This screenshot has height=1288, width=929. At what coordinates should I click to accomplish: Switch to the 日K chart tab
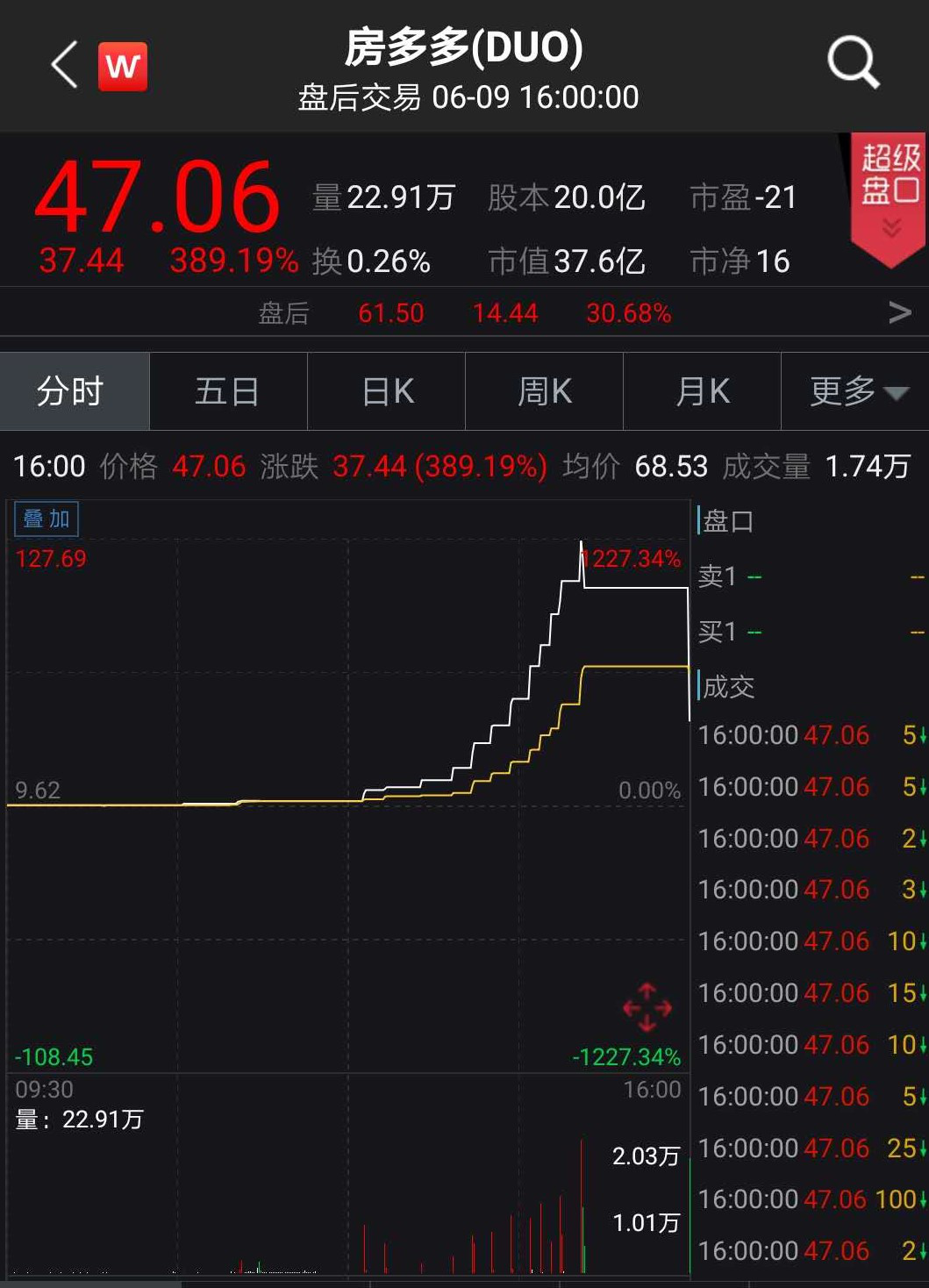point(387,391)
